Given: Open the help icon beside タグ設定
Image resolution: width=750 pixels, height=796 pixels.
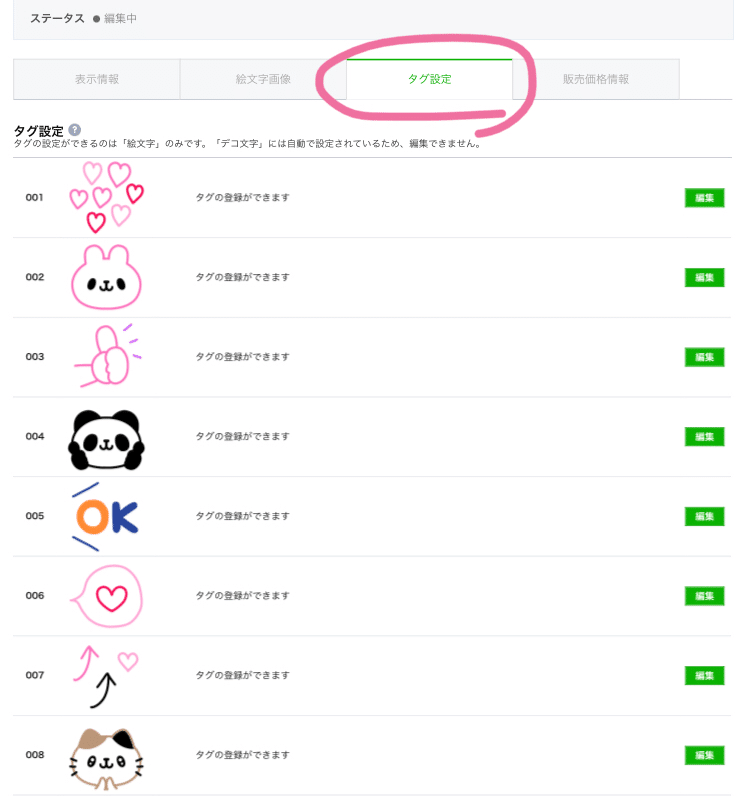Looking at the screenshot, I should (x=75, y=130).
